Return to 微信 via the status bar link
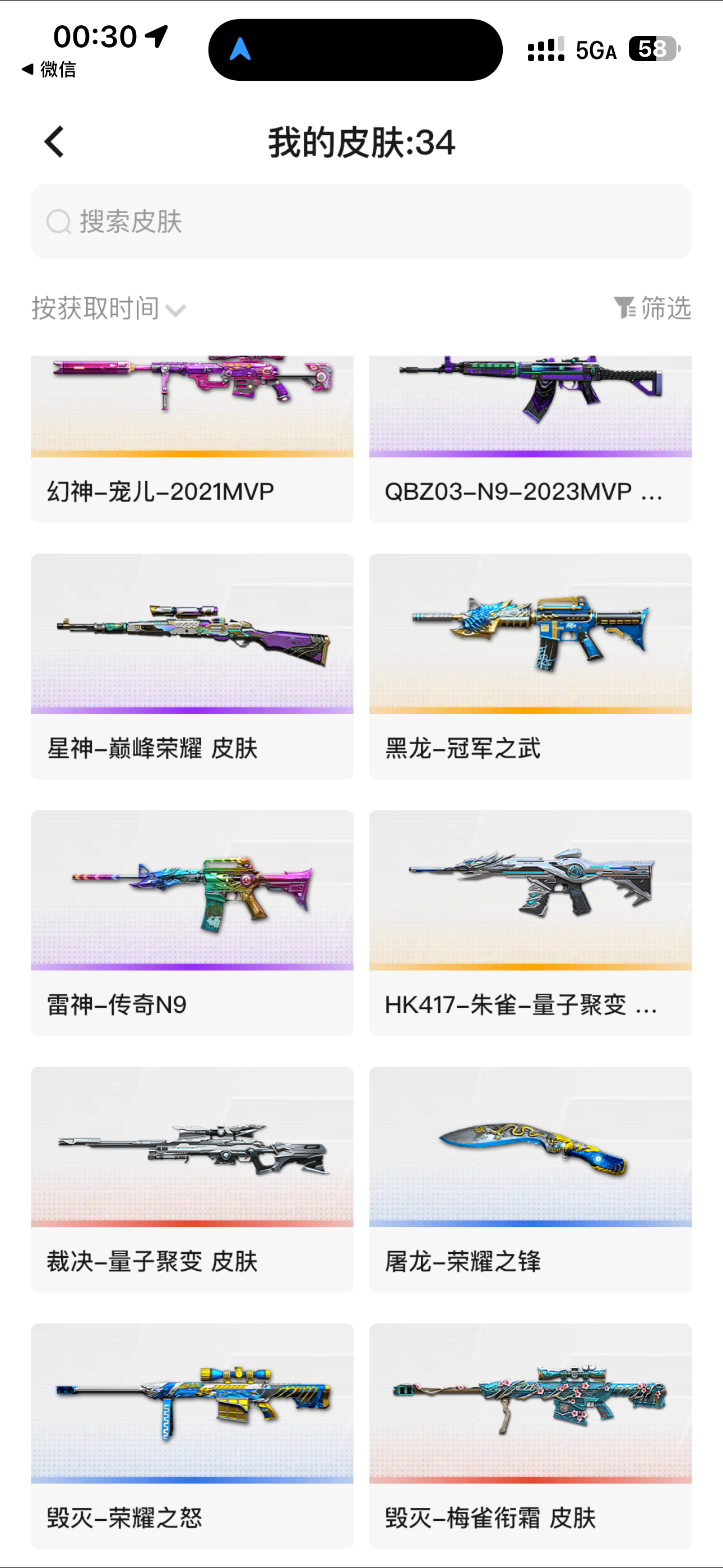The width and height of the screenshot is (723, 1568). (x=49, y=70)
